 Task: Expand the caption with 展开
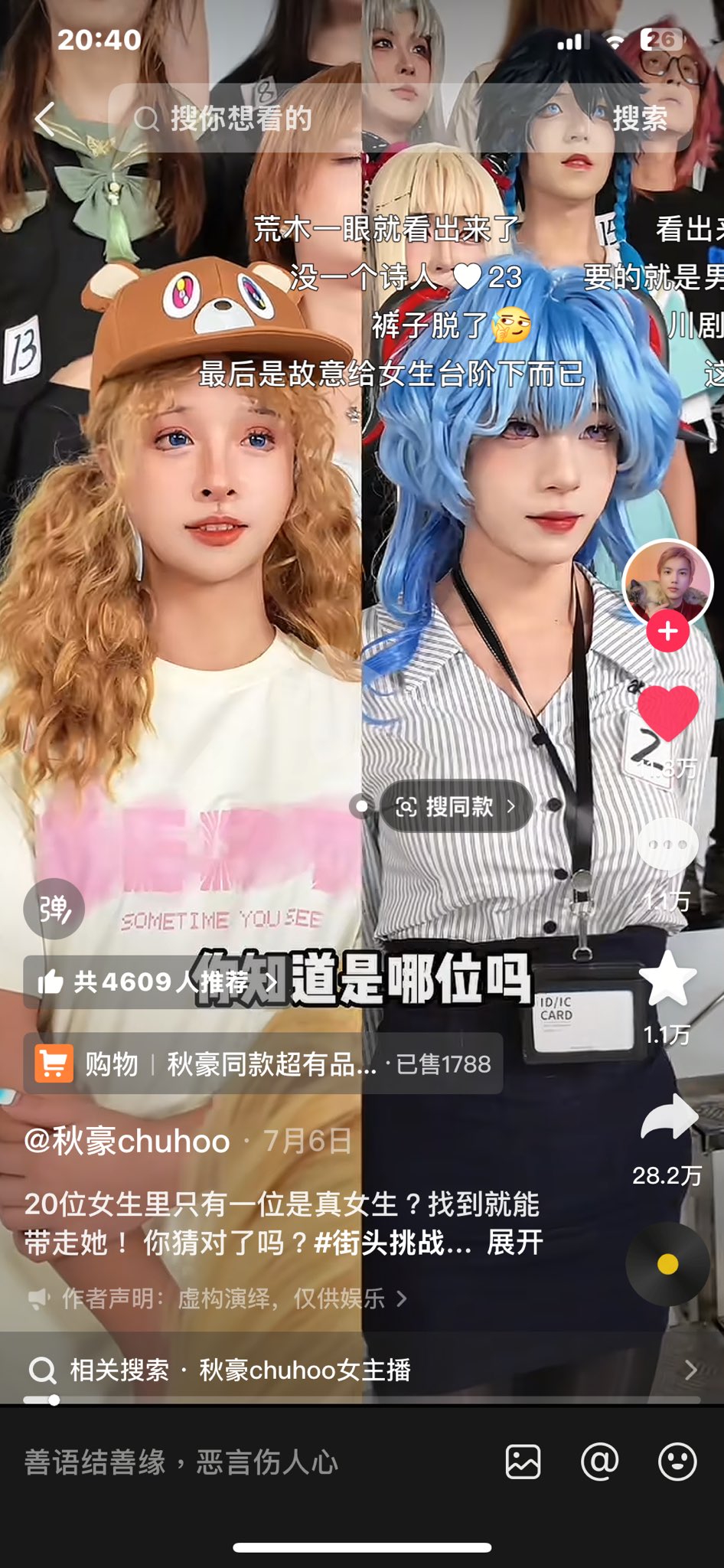(515, 1243)
